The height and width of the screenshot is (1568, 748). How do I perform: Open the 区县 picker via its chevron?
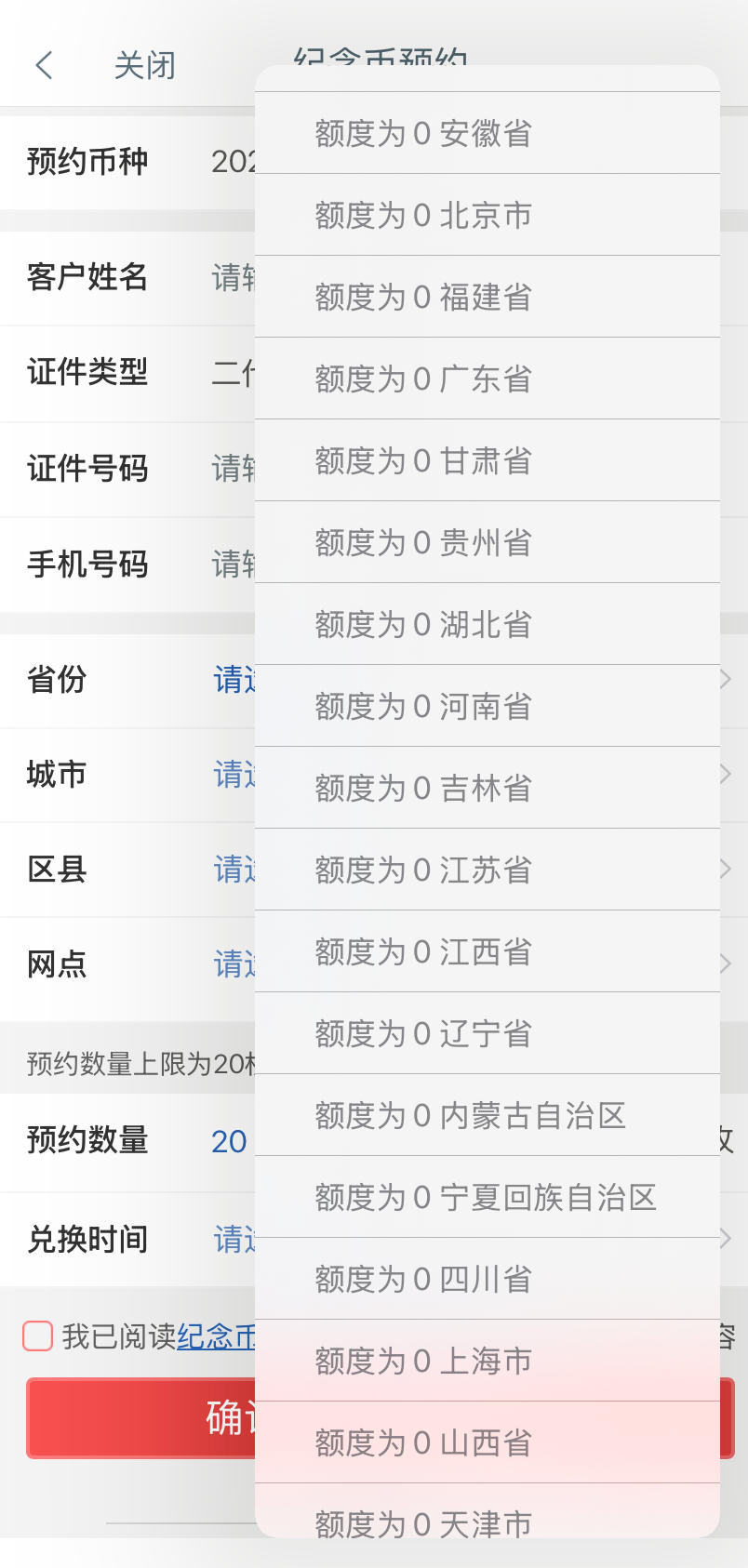(725, 869)
